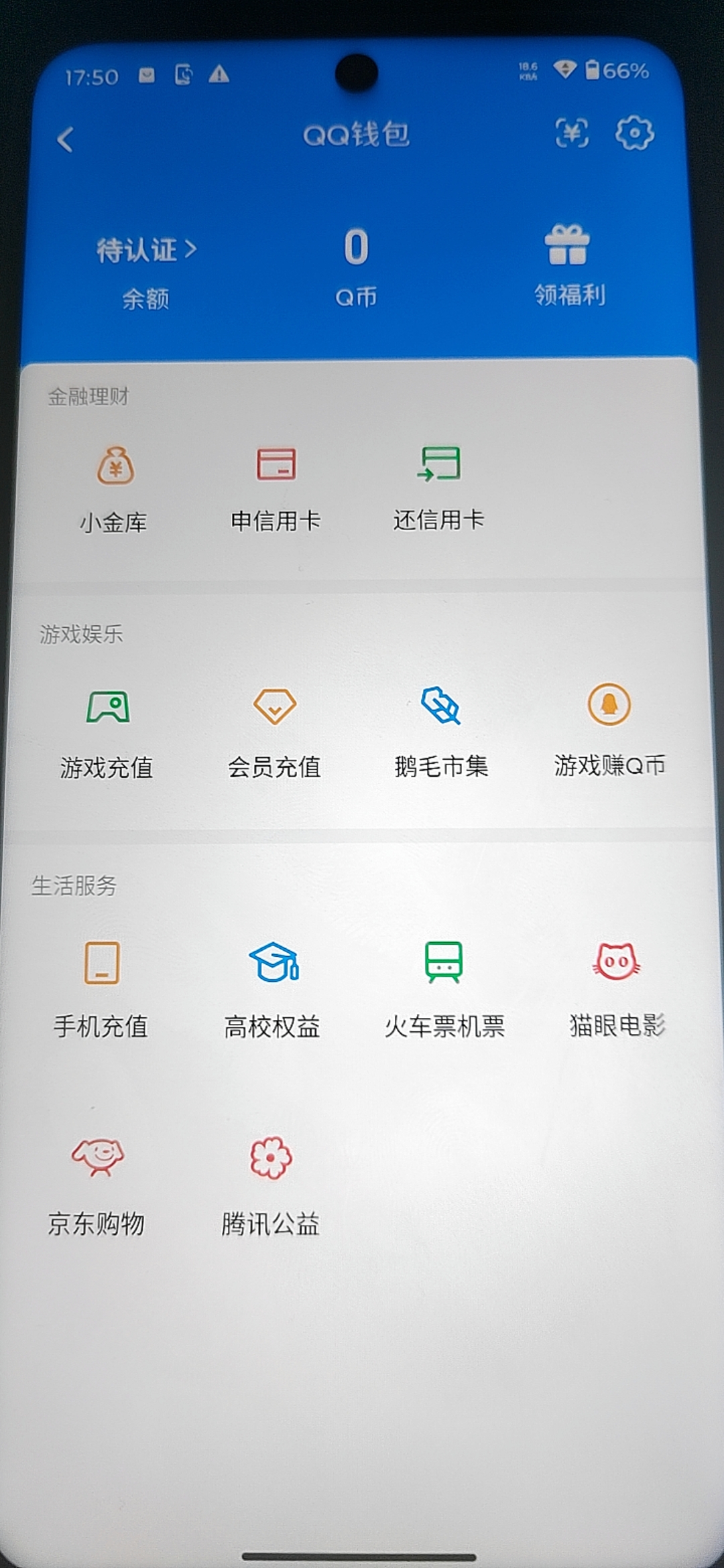Expand 待认证 account verification
This screenshot has height=1568, width=724.
(x=144, y=249)
